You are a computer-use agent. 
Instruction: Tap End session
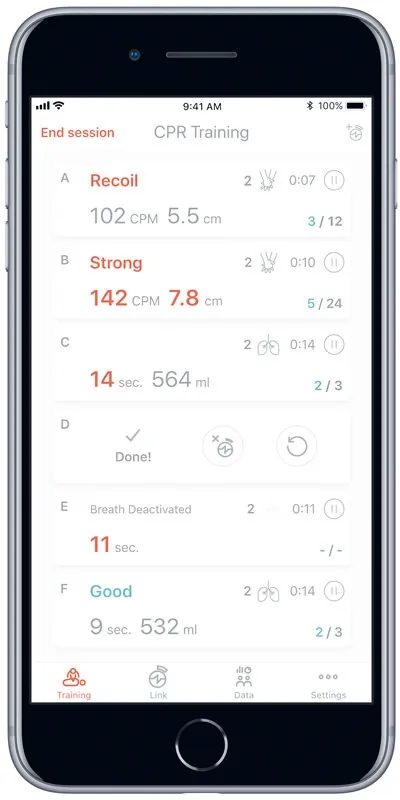pos(78,133)
